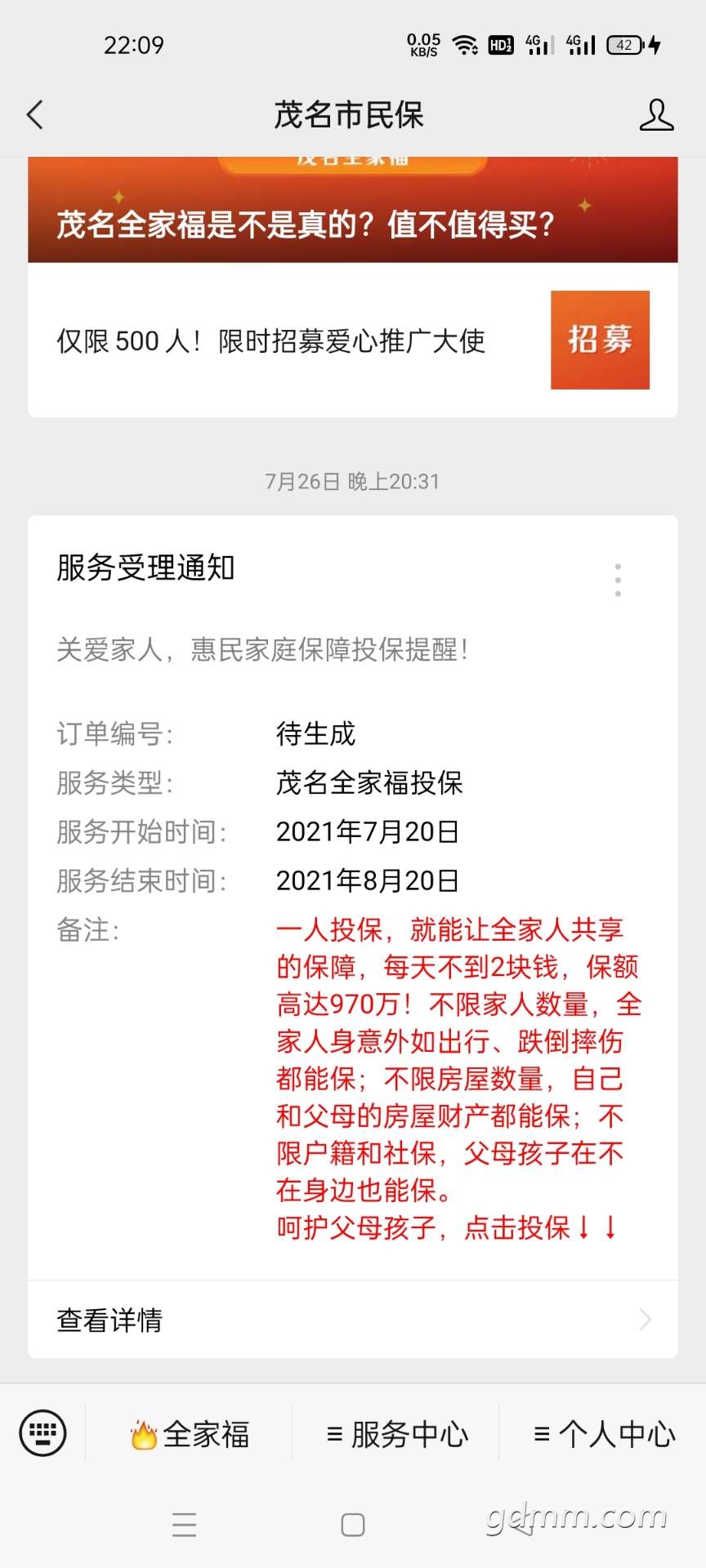706x1568 pixels.
Task: Open the 招募 recruitment article
Action: 599,340
